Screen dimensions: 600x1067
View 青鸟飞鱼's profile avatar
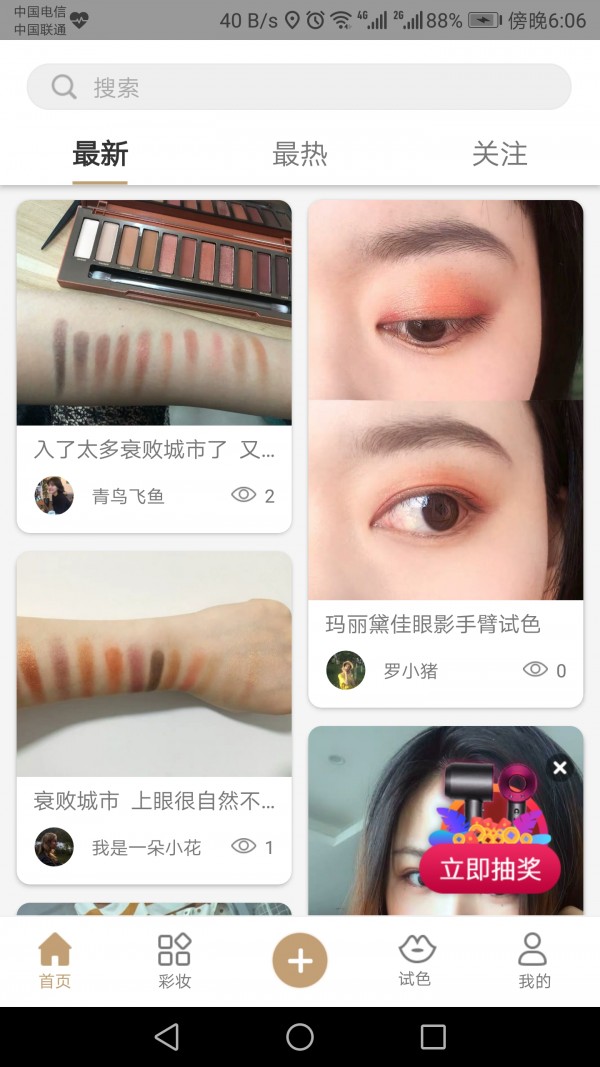point(54,496)
